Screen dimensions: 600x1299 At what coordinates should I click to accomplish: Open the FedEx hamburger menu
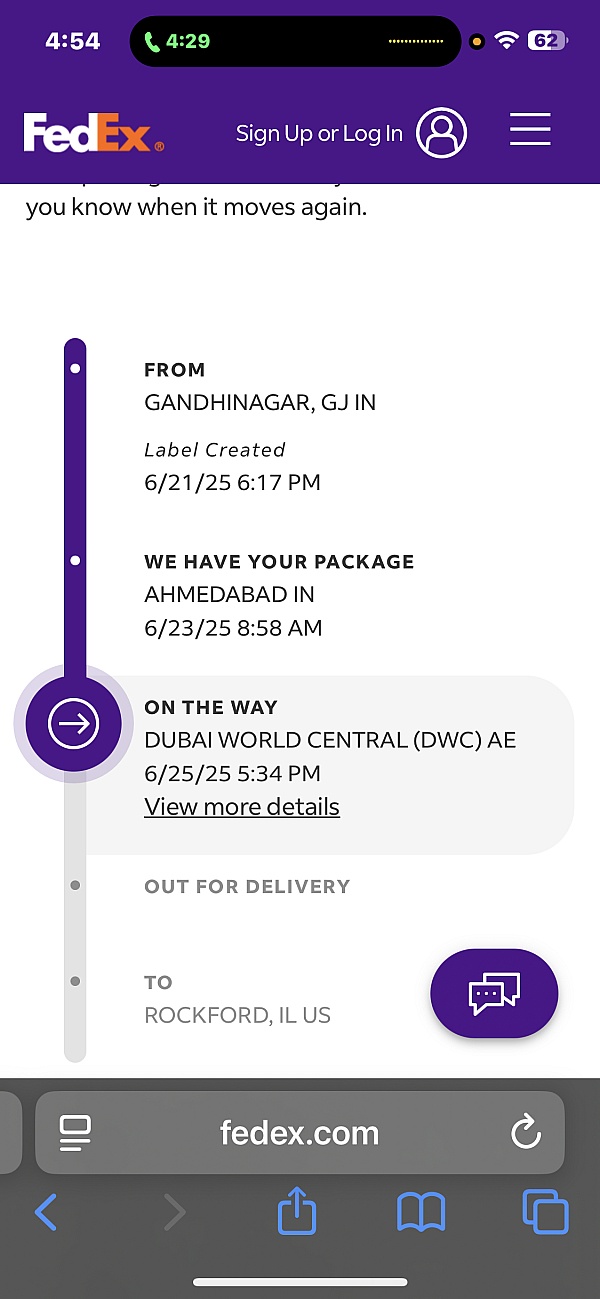530,130
